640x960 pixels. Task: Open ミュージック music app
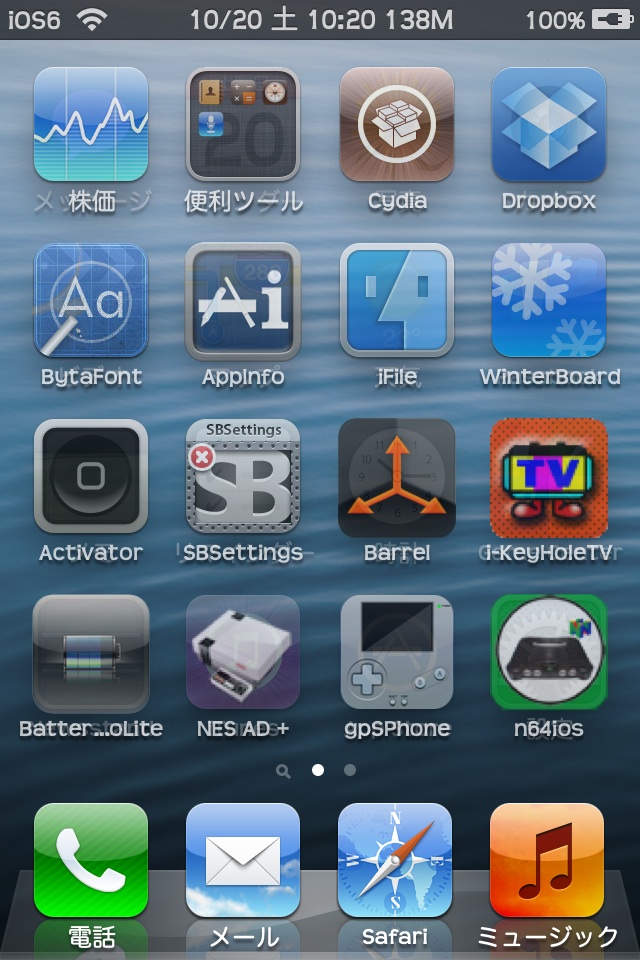(x=547, y=860)
